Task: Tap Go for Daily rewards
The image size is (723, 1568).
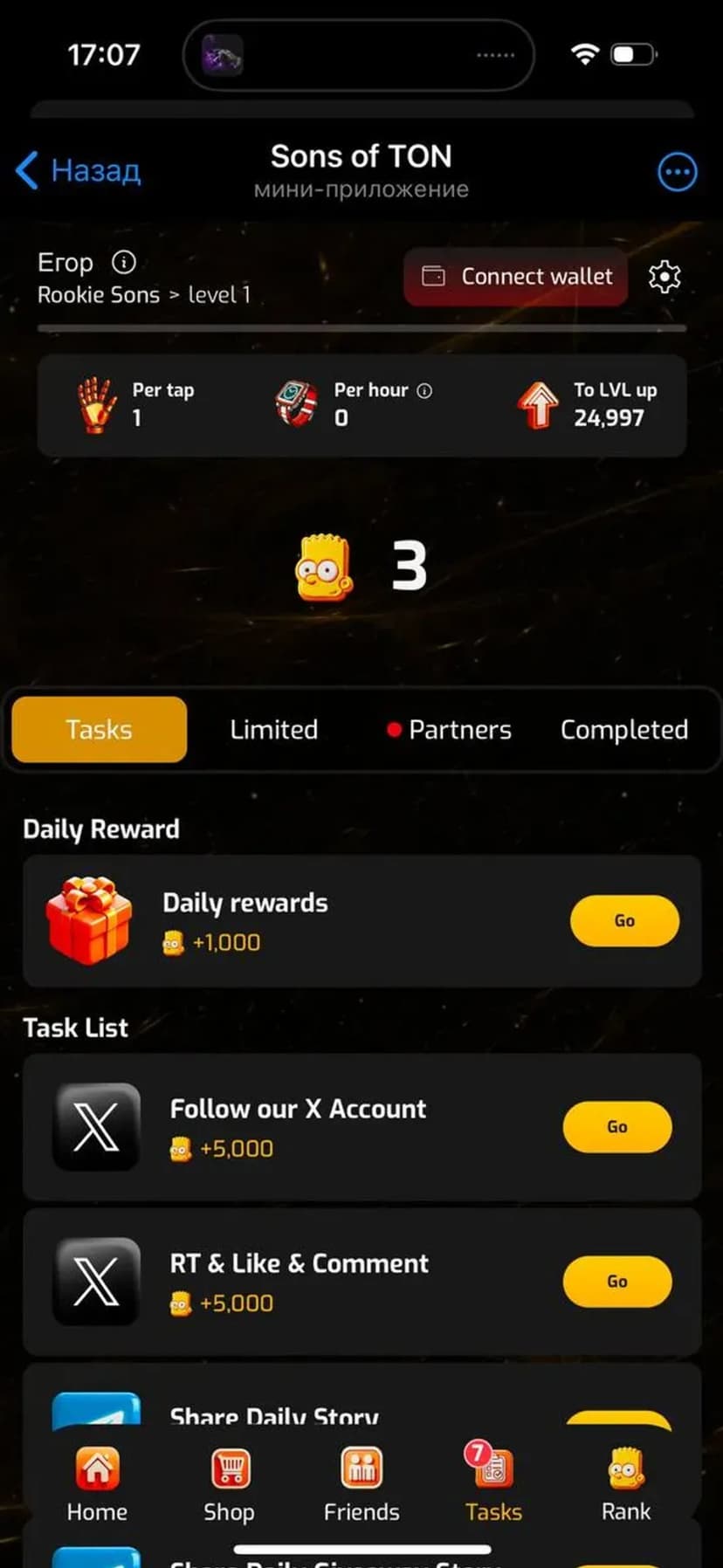Action: (x=624, y=920)
